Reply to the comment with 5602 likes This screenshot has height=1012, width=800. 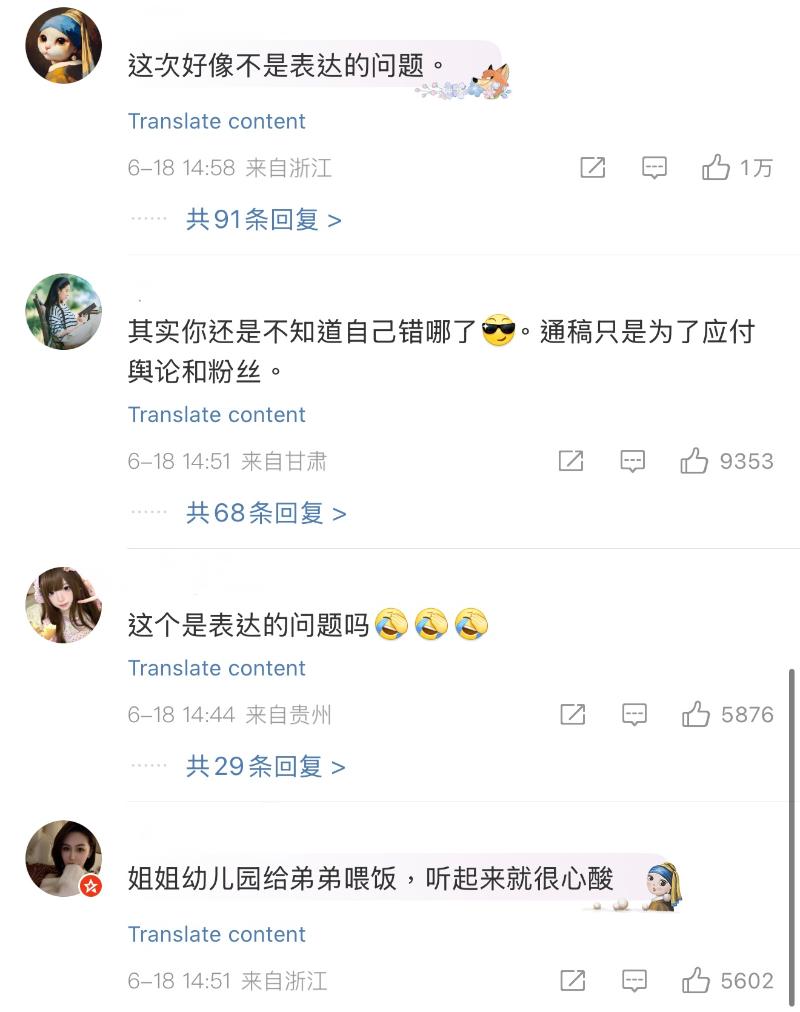pyautogui.click(x=634, y=981)
